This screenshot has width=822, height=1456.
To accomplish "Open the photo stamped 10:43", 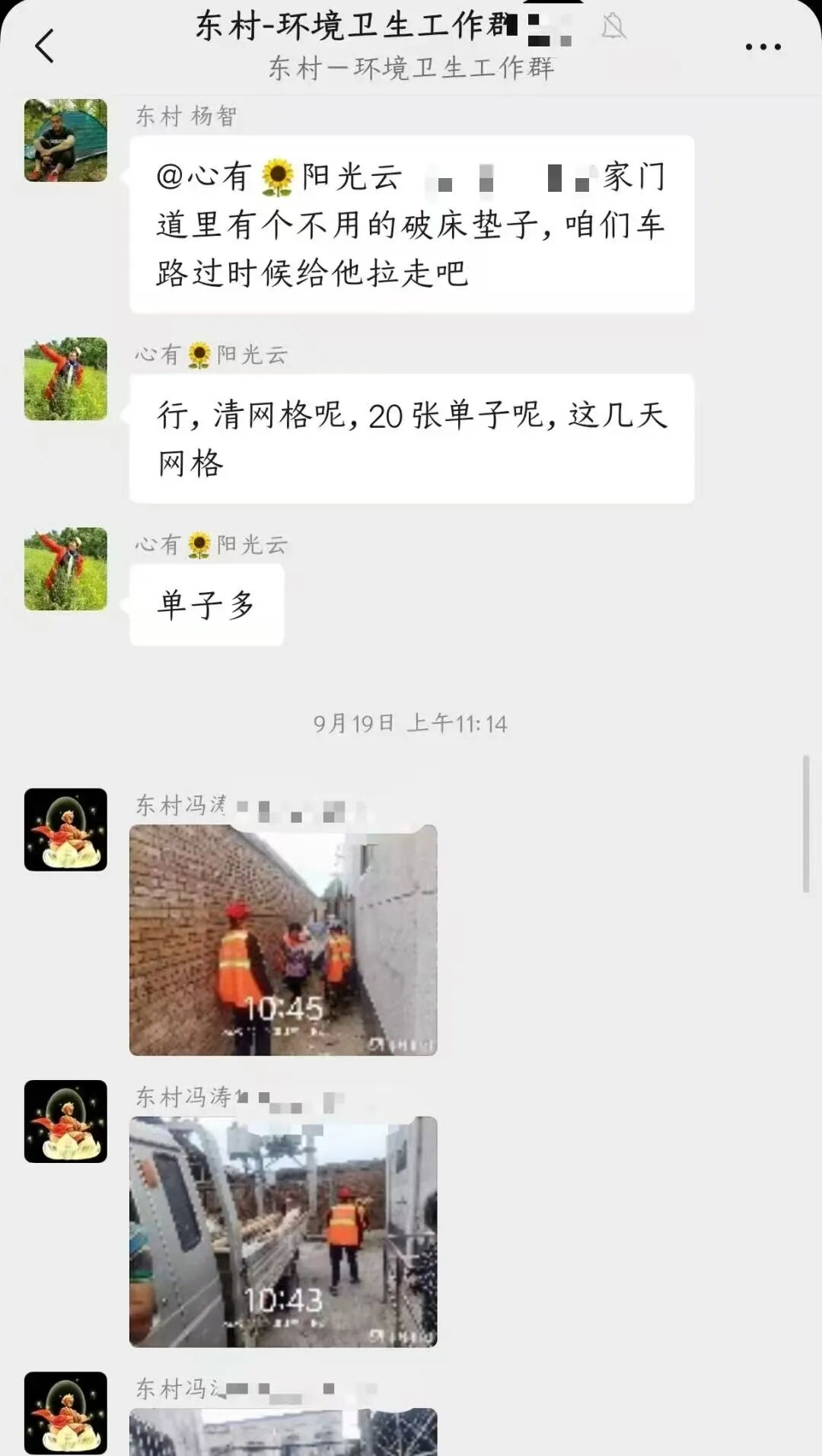I will click(x=283, y=1231).
